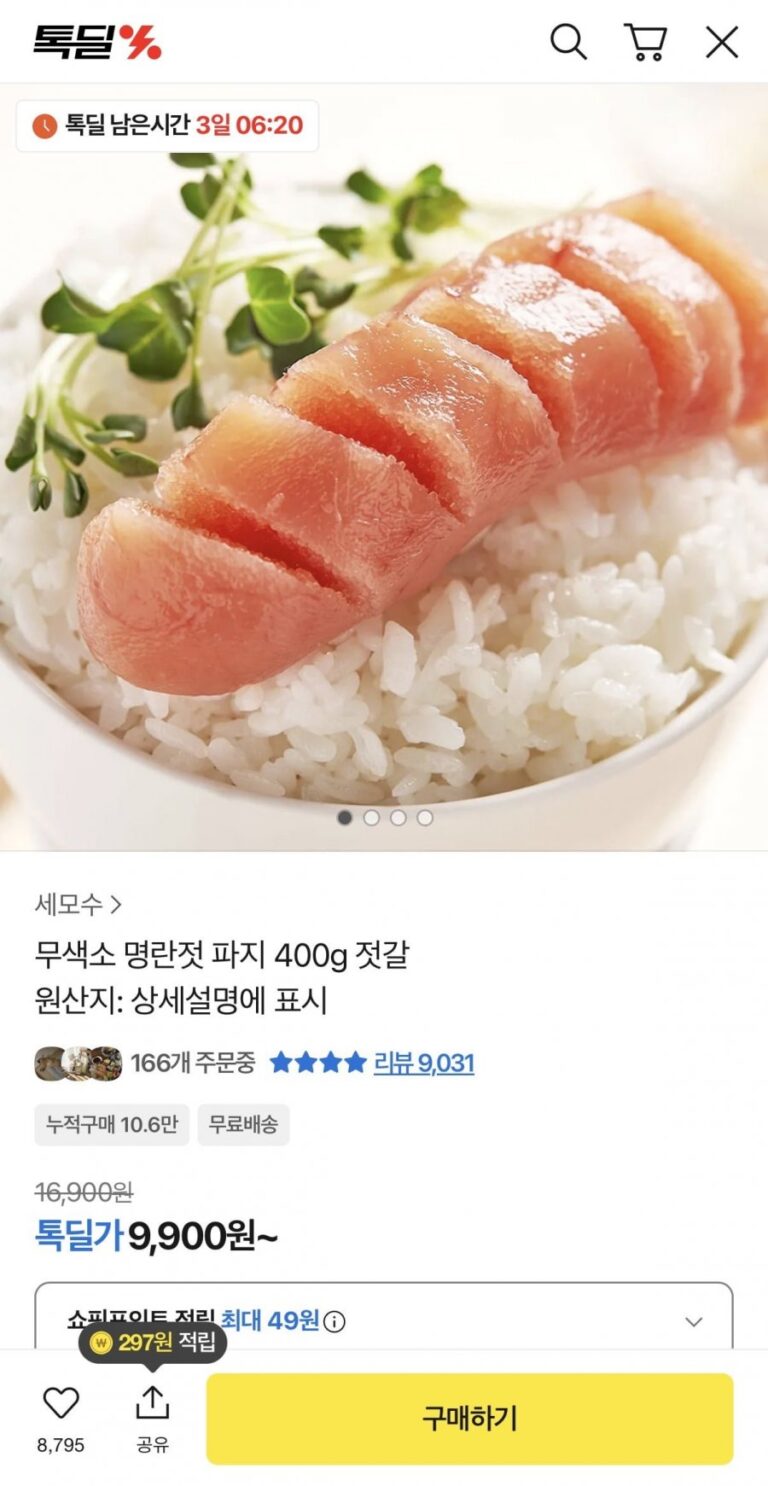
Task: Share this product via 공유
Action: (x=152, y=1415)
